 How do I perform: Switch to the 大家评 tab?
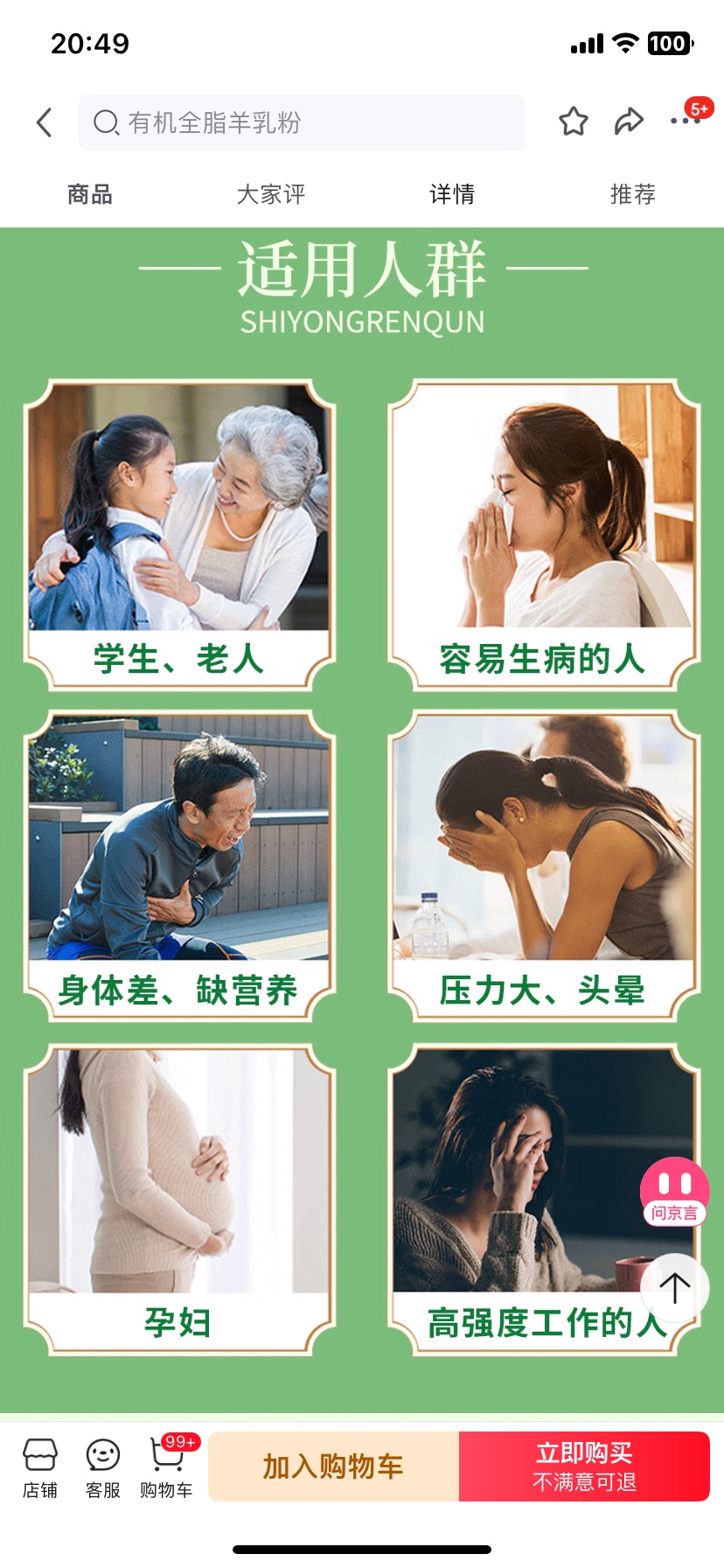point(271,194)
